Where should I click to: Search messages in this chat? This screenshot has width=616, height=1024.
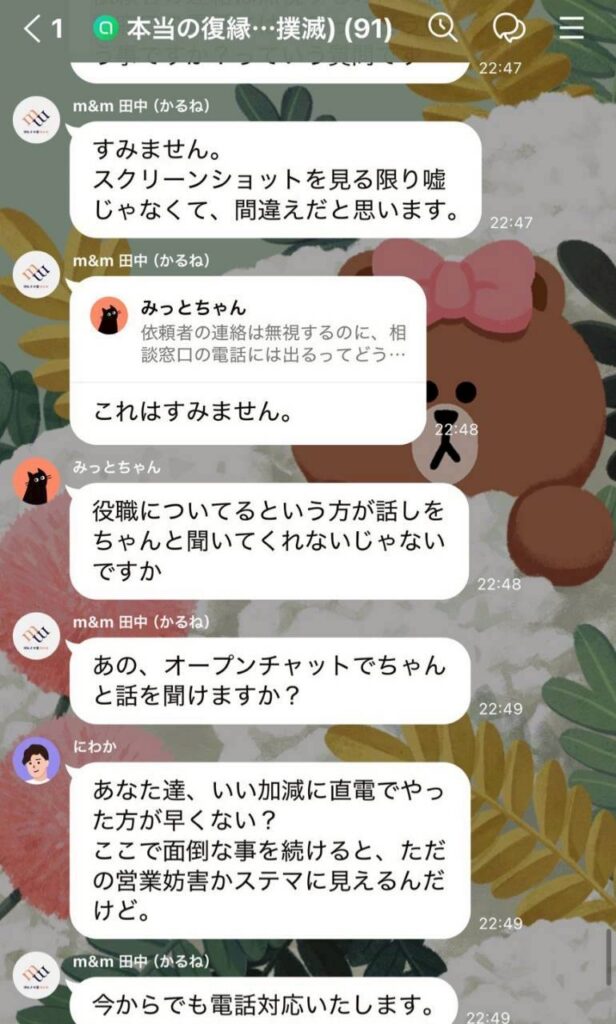(442, 28)
